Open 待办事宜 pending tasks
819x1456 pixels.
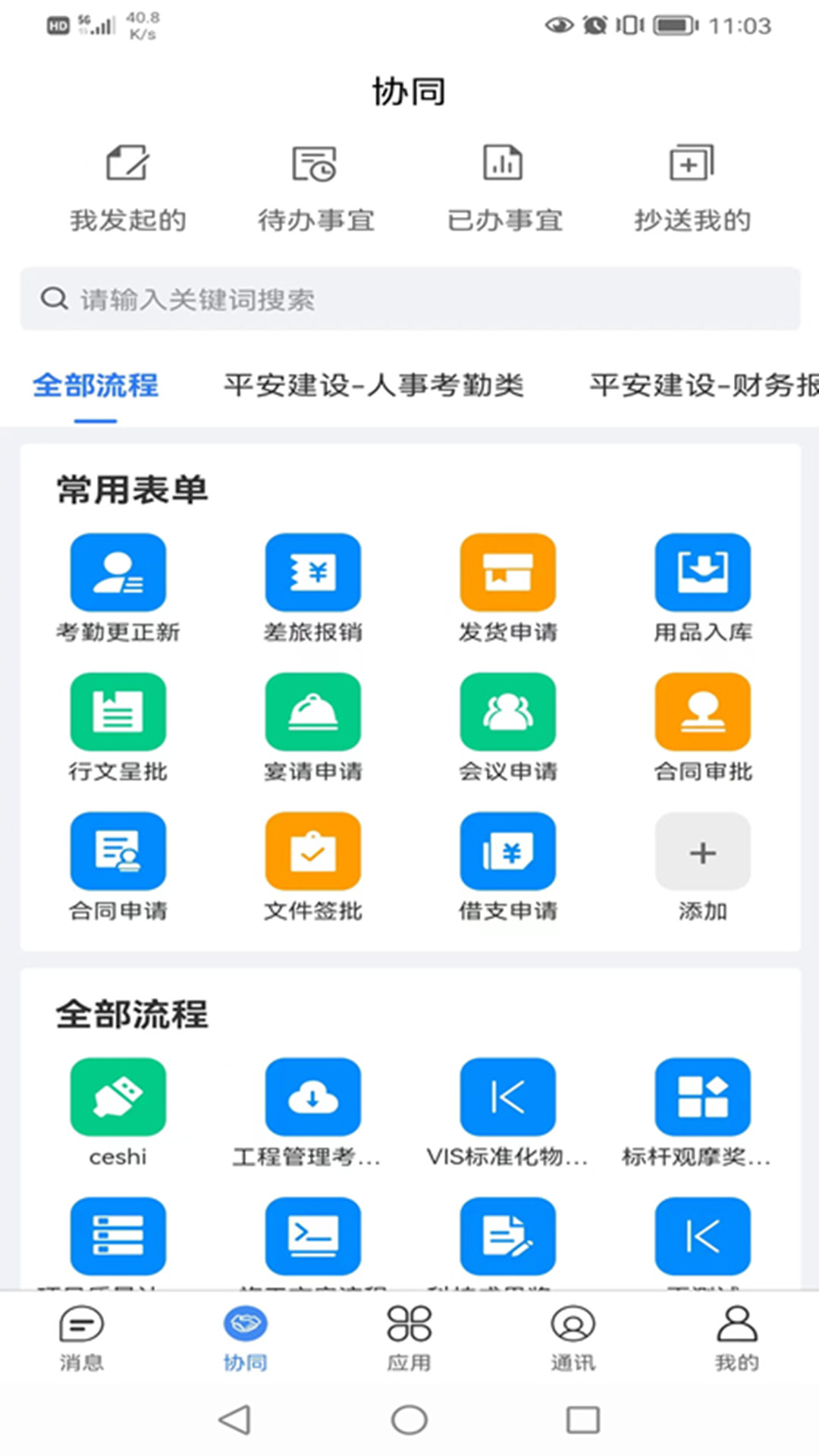(x=315, y=186)
